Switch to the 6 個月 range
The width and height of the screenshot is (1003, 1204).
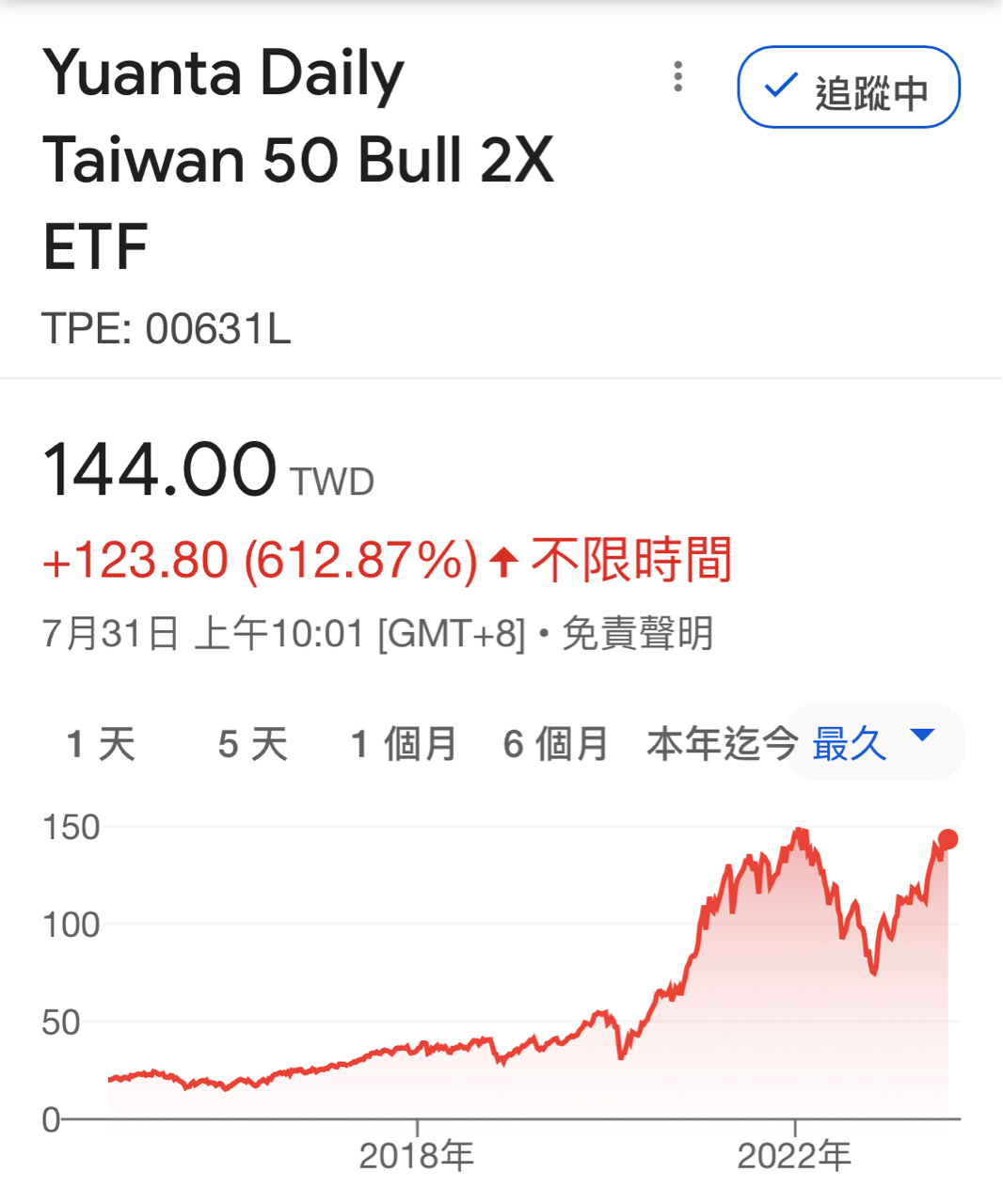(x=556, y=744)
